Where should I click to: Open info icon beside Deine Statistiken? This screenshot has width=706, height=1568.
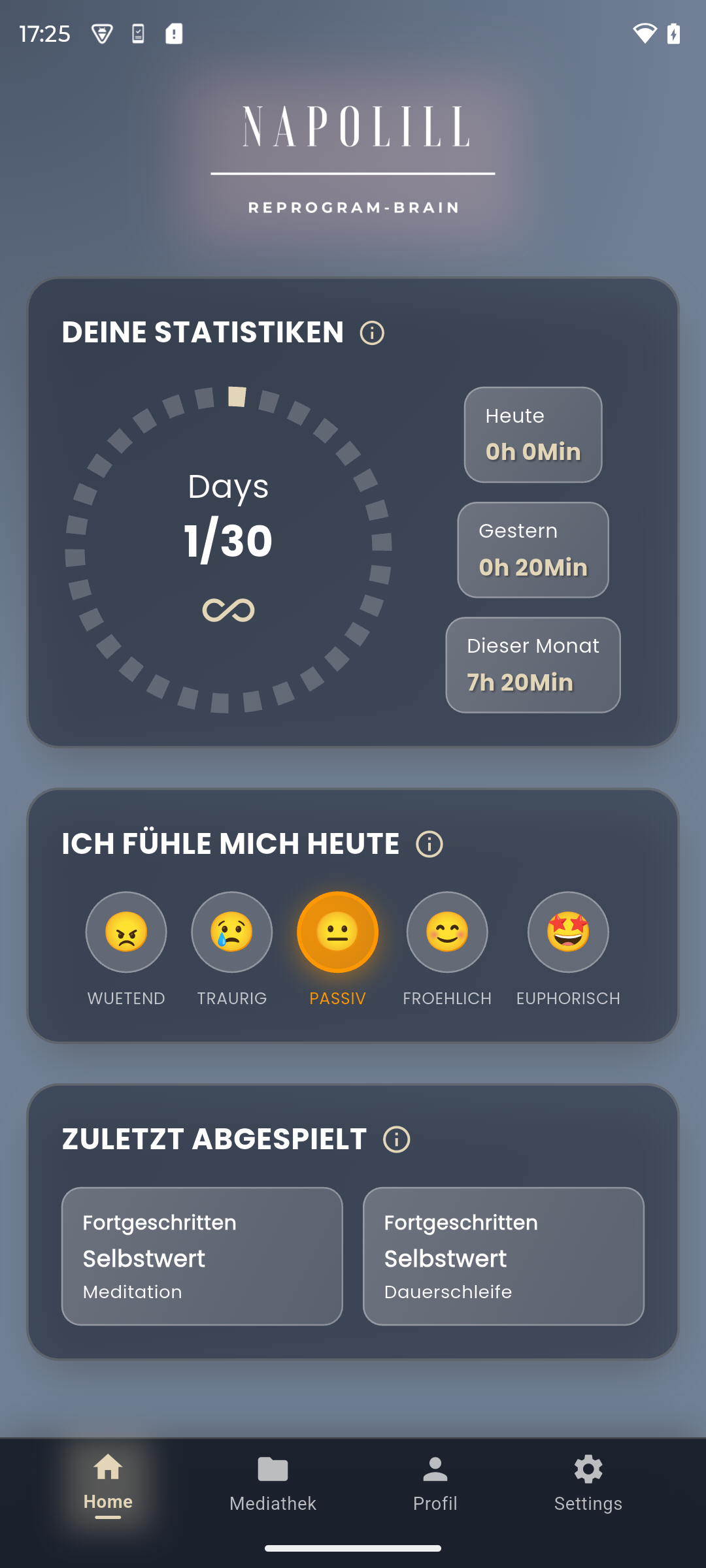coord(372,333)
